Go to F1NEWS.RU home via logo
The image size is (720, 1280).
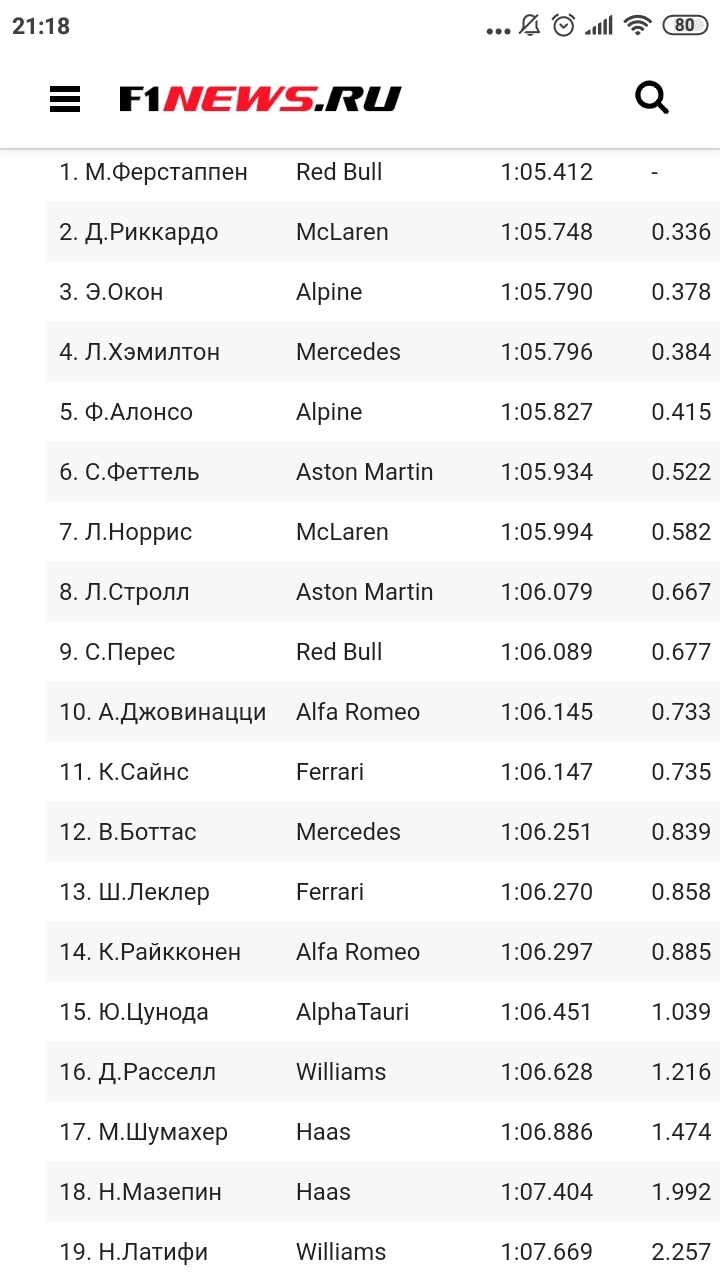click(260, 99)
